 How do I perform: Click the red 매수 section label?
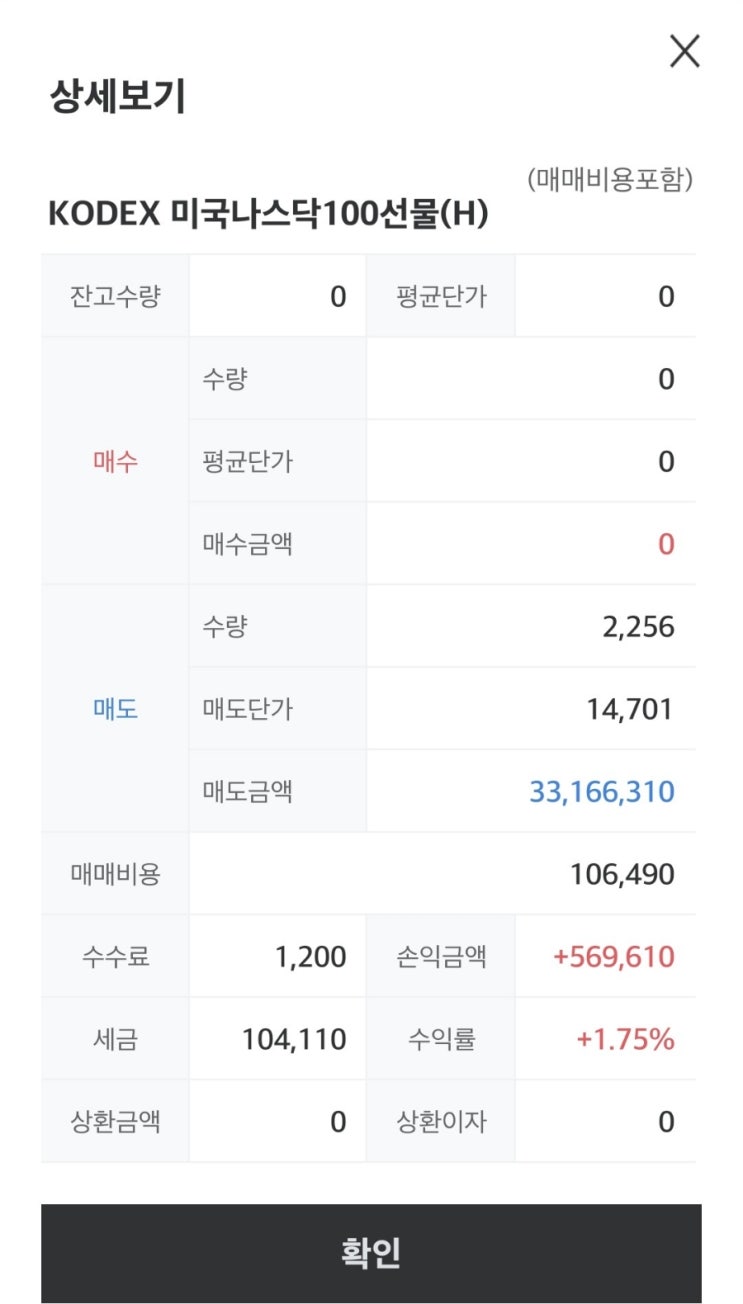click(115, 461)
